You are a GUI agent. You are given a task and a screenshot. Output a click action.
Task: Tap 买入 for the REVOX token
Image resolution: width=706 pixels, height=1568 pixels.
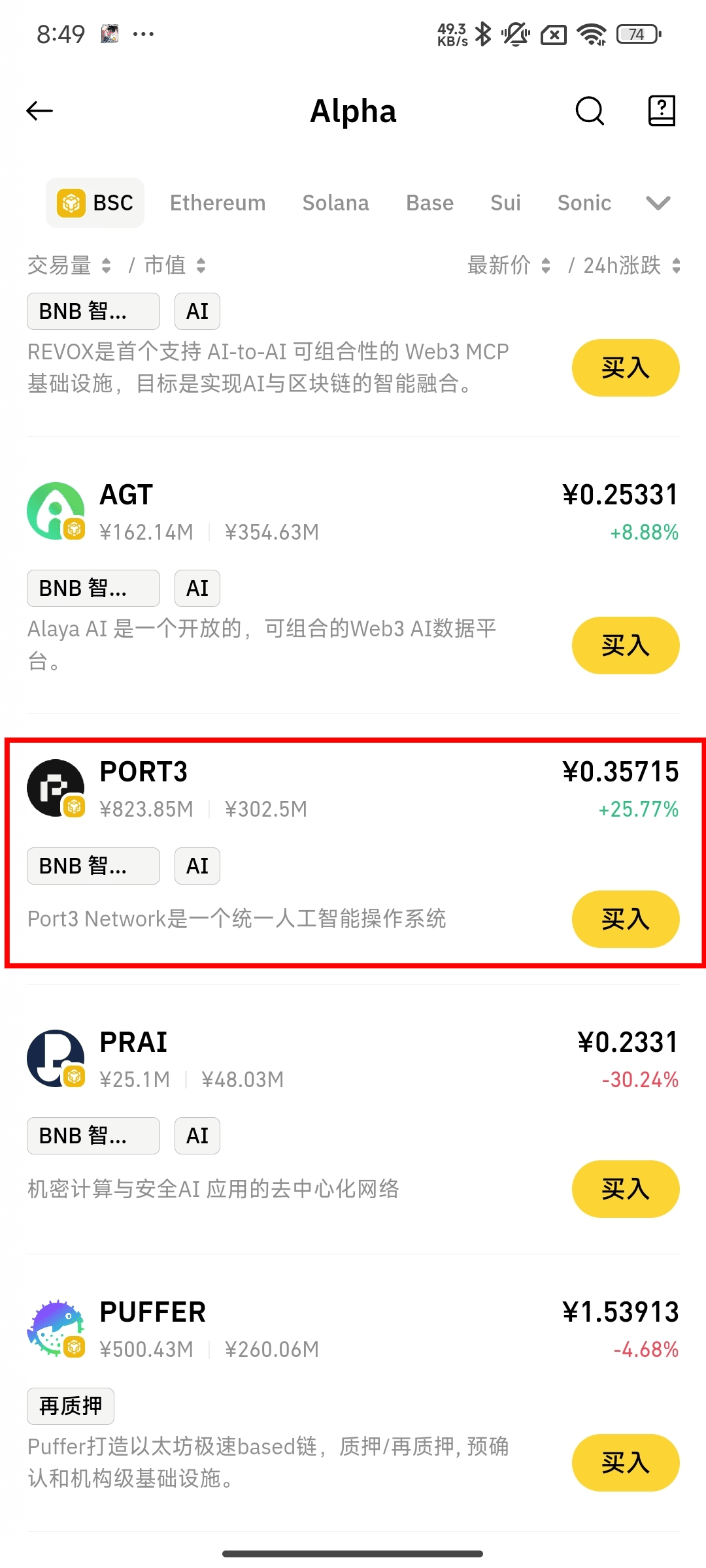coord(626,368)
